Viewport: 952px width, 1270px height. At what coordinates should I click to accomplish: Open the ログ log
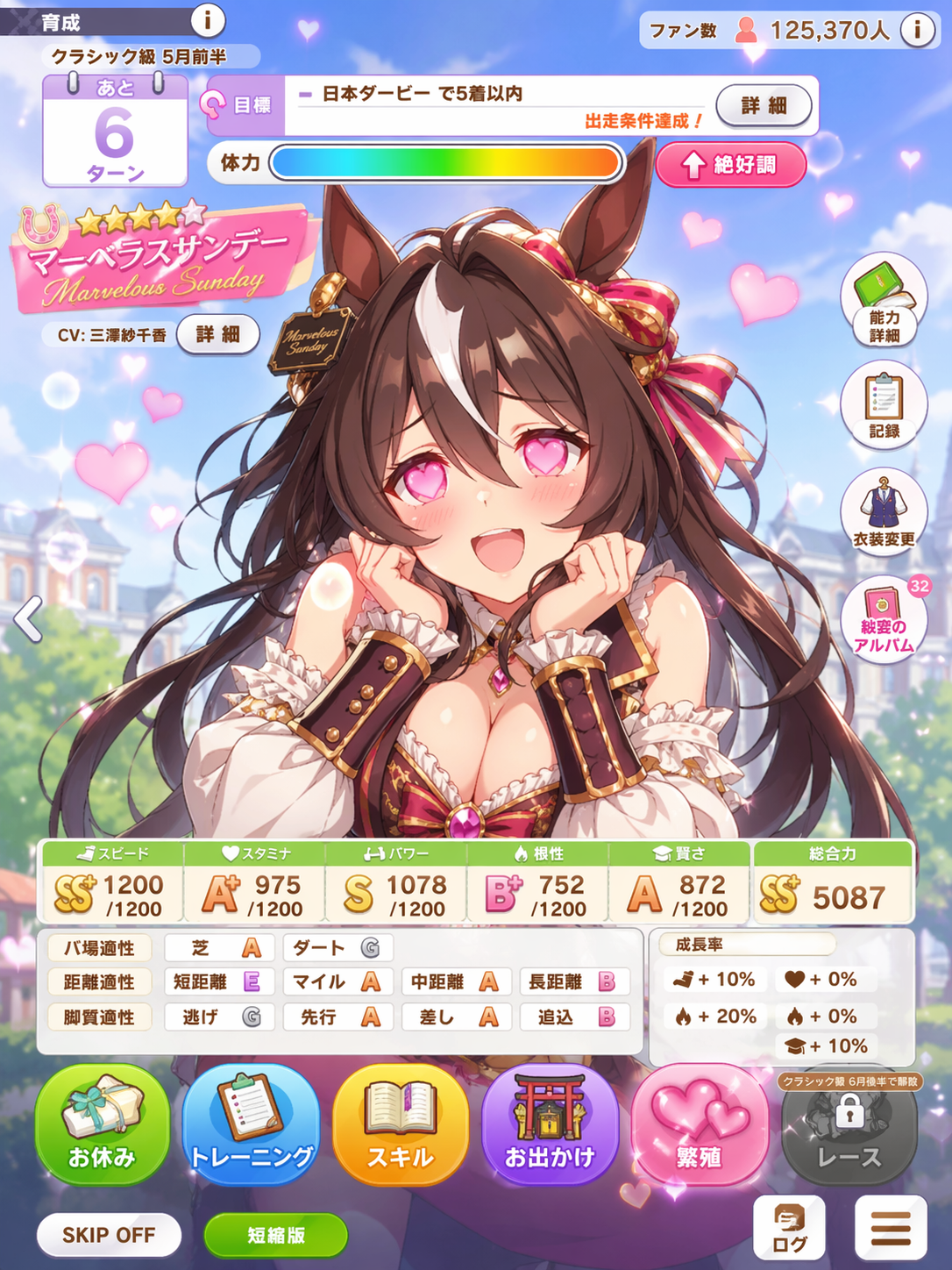pos(789,1226)
